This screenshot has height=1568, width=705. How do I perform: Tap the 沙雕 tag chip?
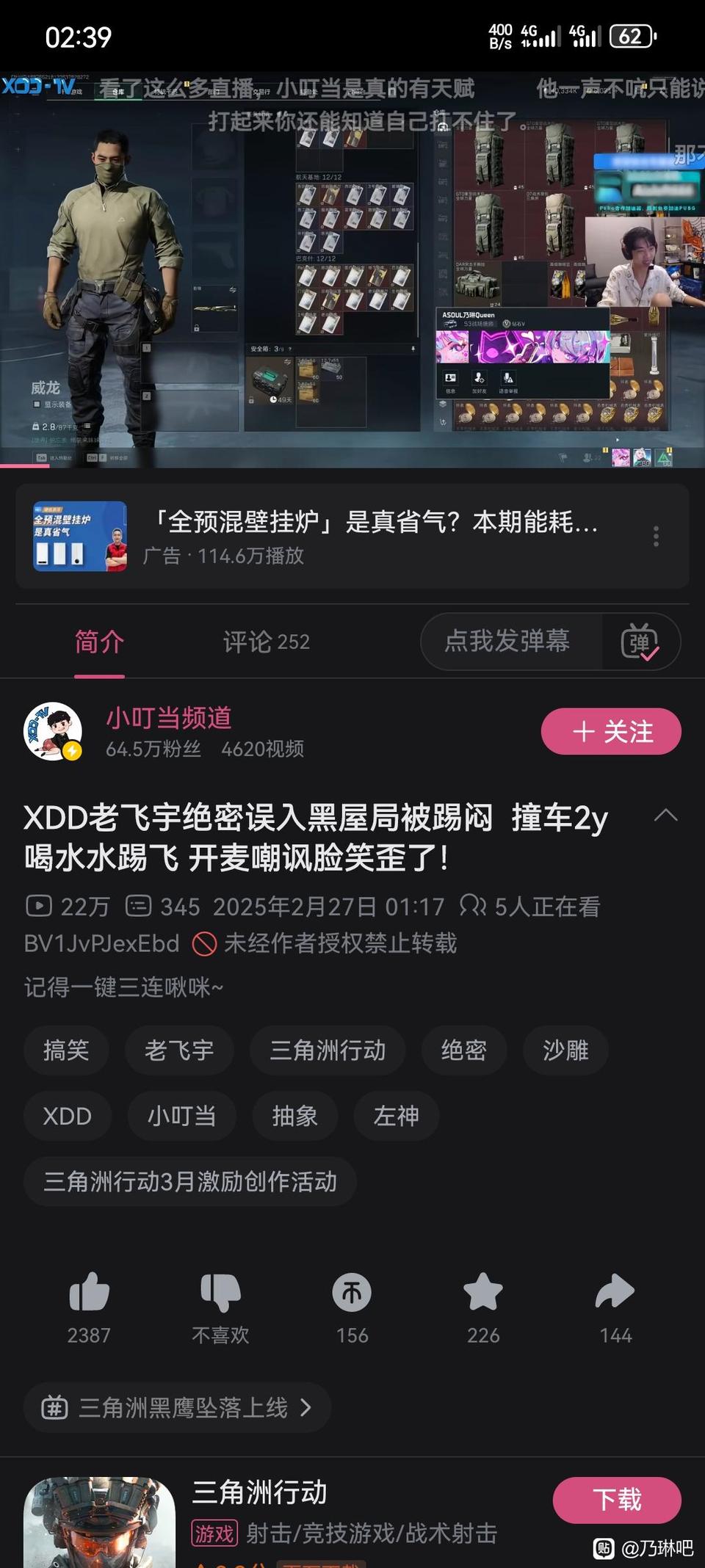point(565,1050)
